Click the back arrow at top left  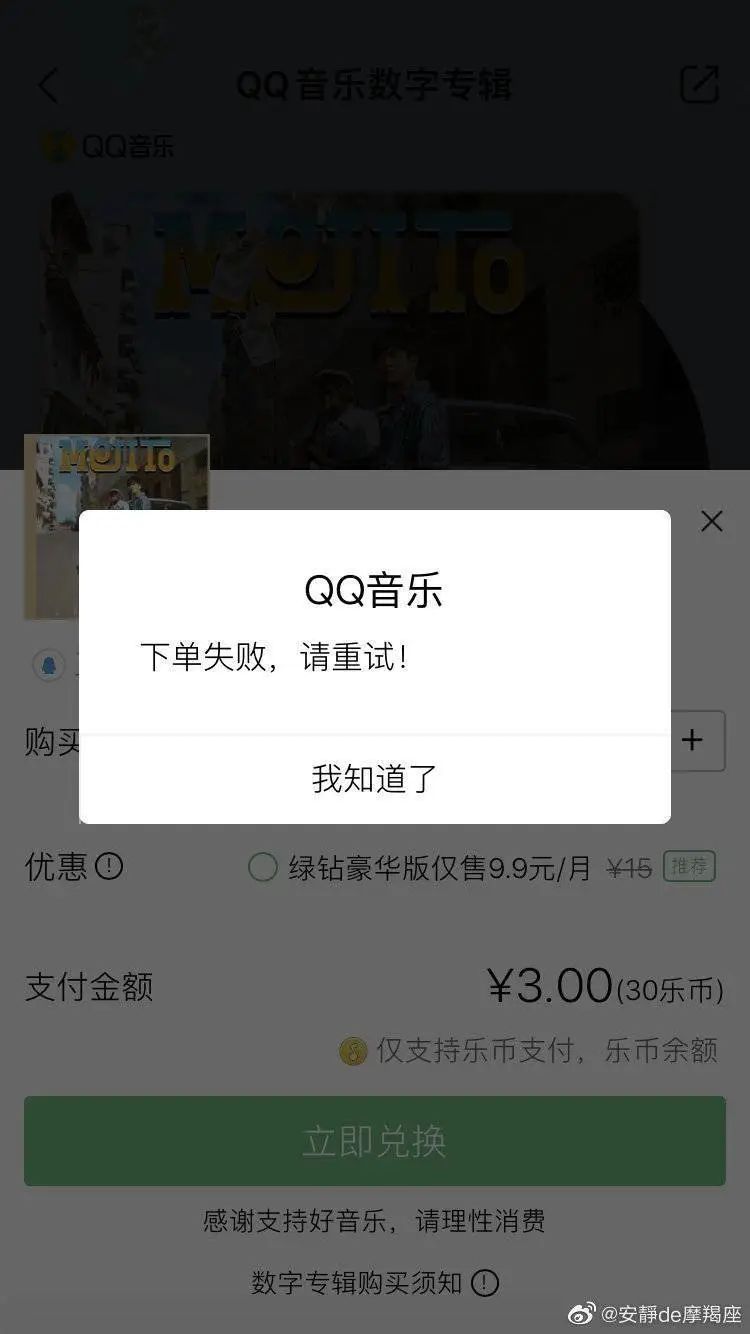[47, 86]
